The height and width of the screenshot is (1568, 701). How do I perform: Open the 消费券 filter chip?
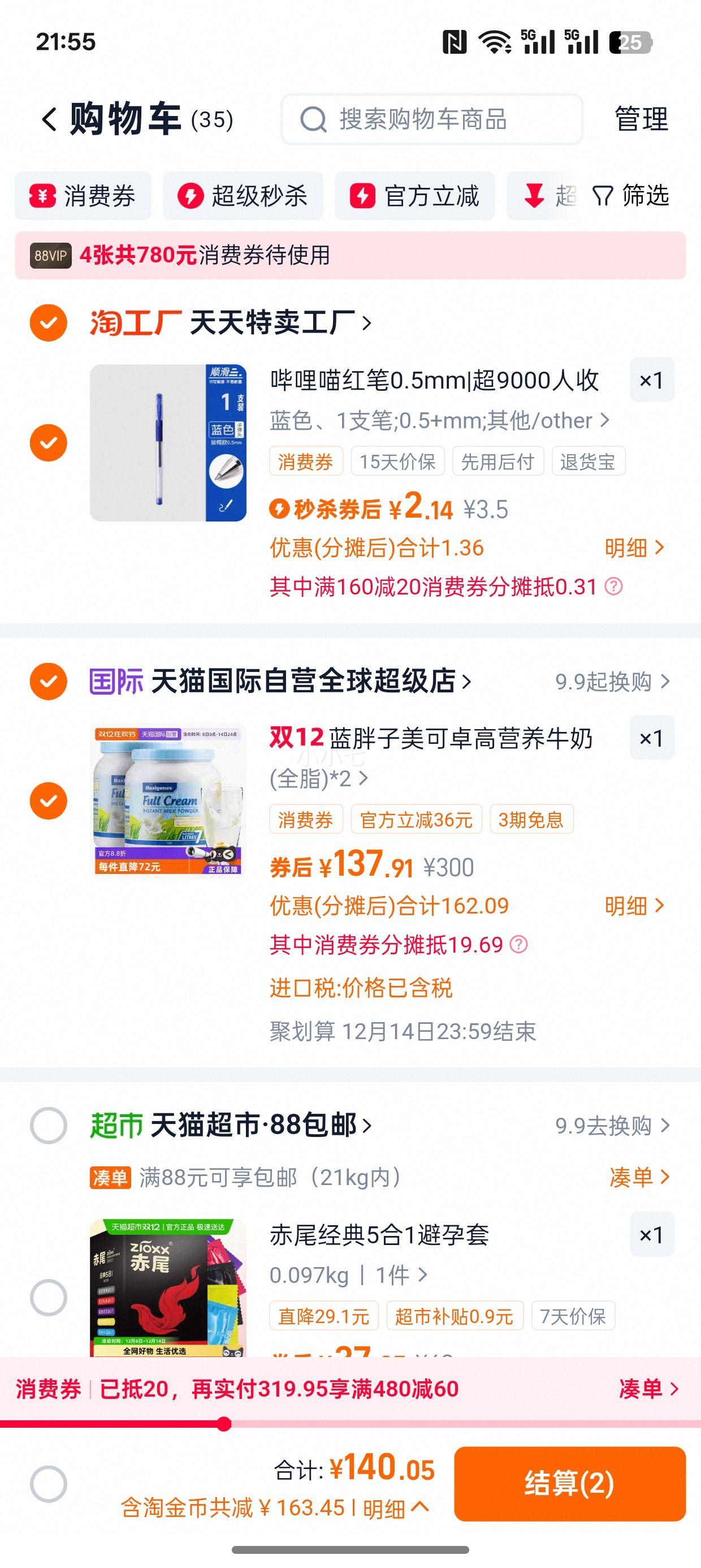83,196
